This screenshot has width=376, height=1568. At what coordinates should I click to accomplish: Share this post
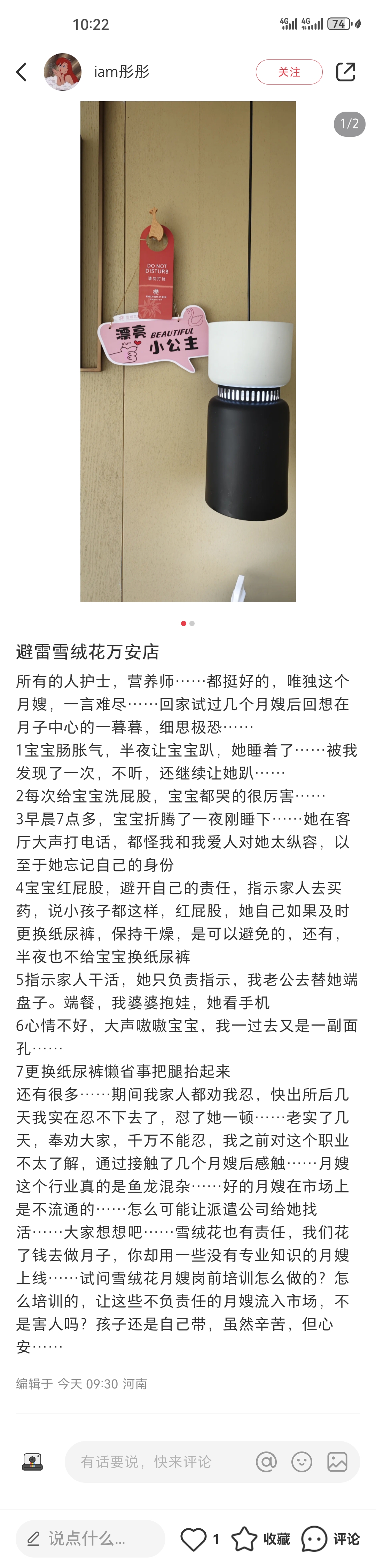(345, 72)
